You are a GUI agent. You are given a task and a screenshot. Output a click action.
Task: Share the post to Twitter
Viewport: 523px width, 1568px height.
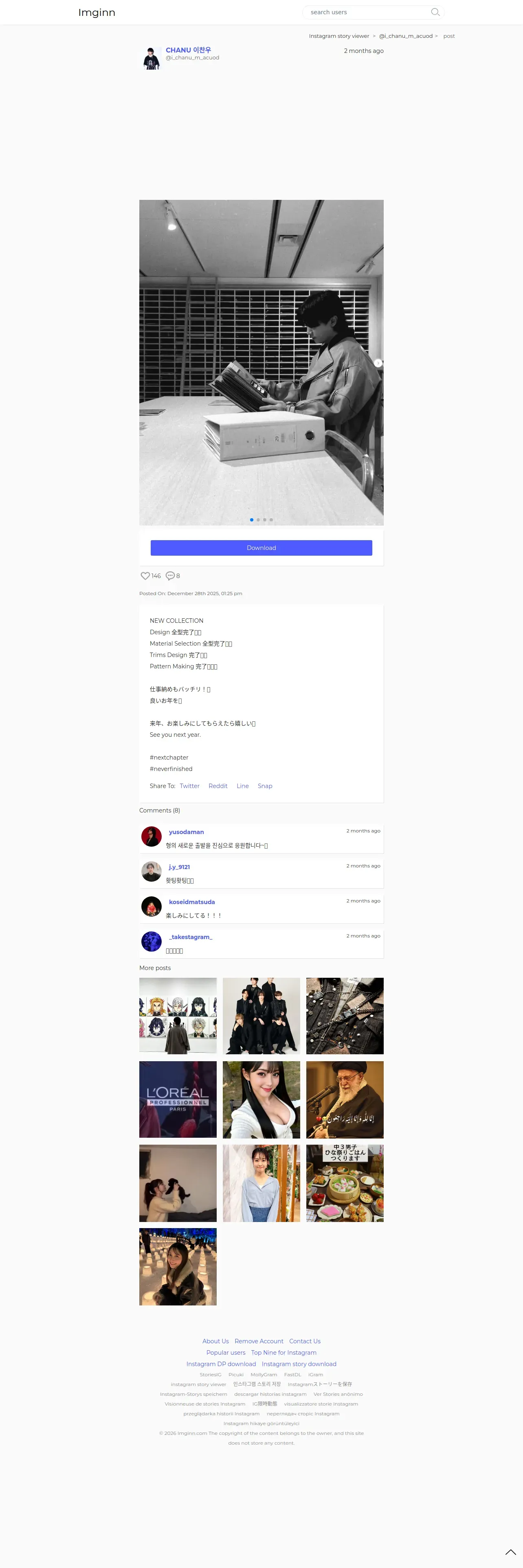189,786
